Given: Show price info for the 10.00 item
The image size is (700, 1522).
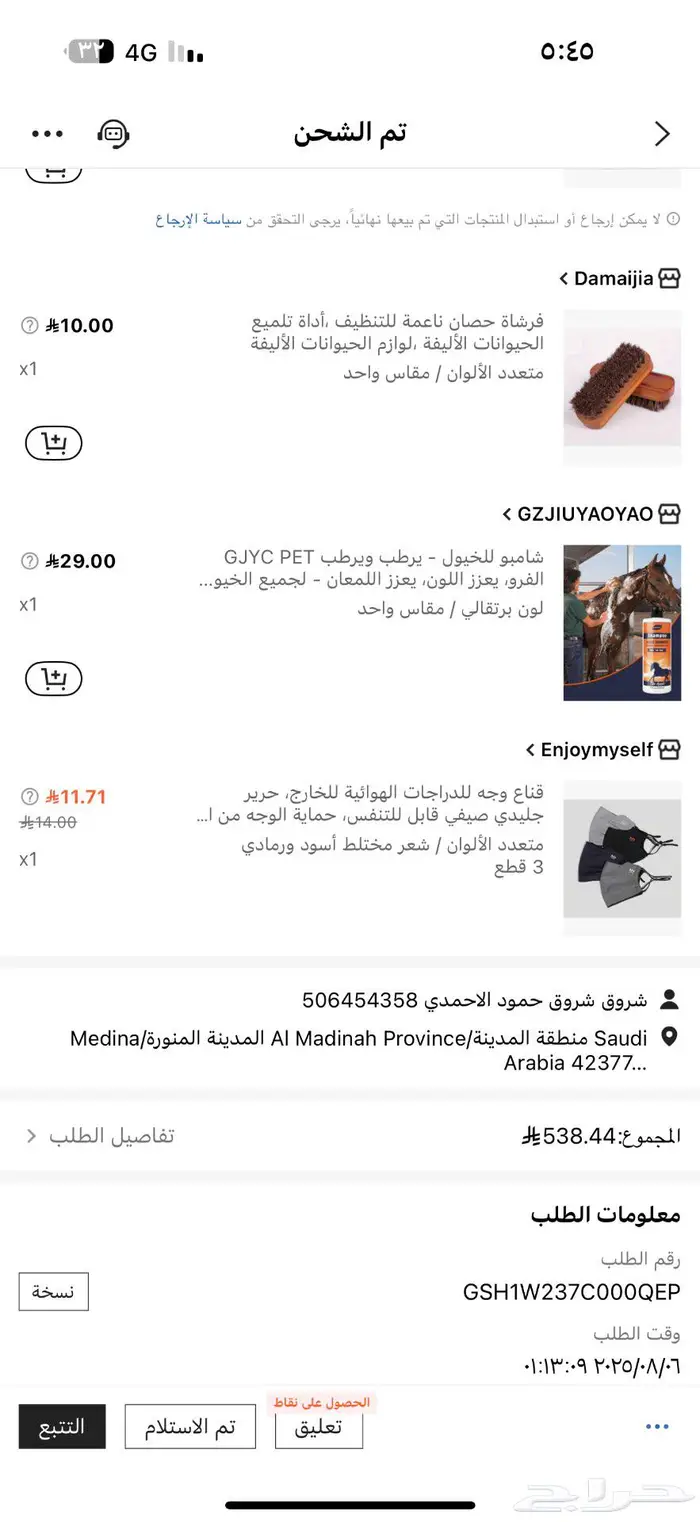Looking at the screenshot, I should coord(29,325).
